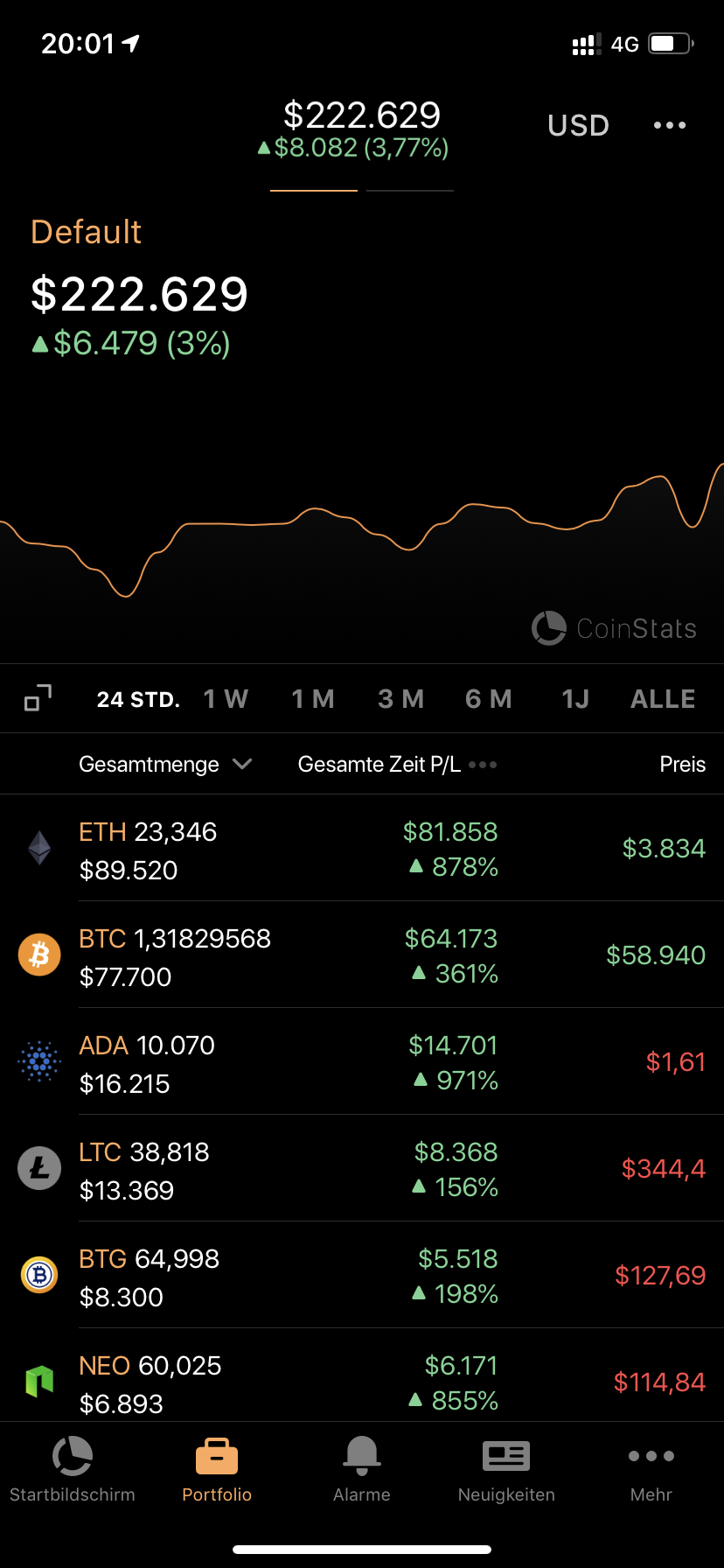This screenshot has height=1568, width=724.
Task: Show the 3 M chart range
Action: [400, 699]
